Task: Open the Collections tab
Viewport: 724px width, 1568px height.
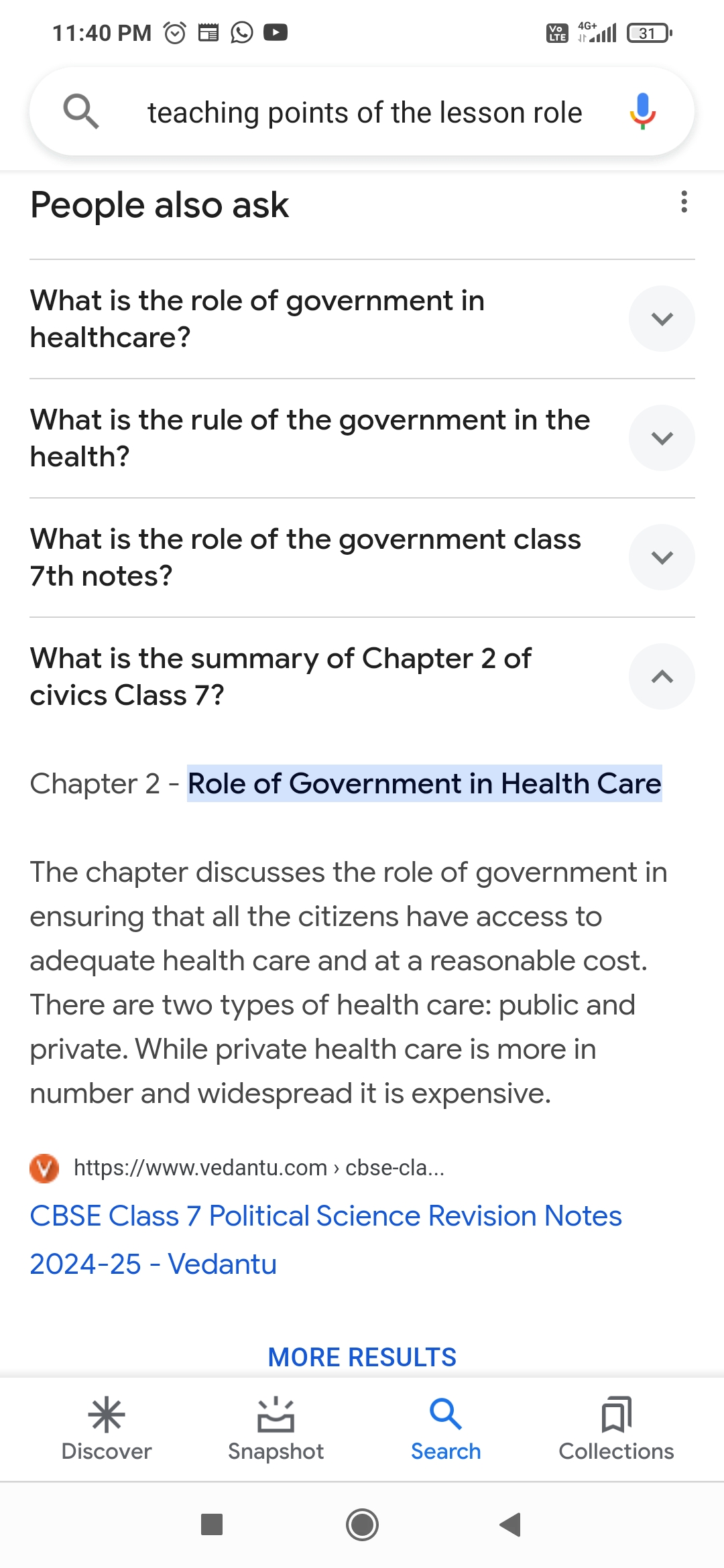Action: tap(616, 1429)
